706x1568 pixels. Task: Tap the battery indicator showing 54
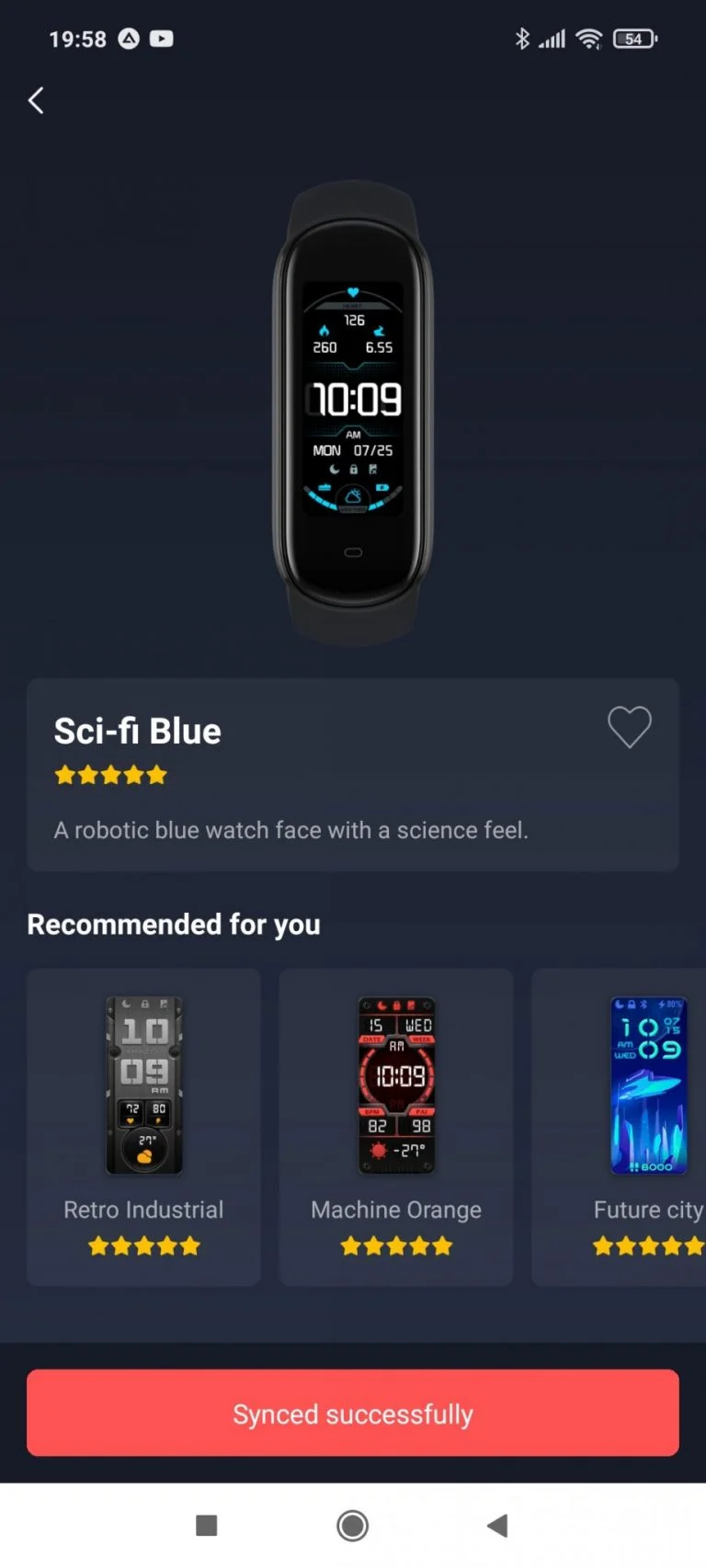click(633, 39)
